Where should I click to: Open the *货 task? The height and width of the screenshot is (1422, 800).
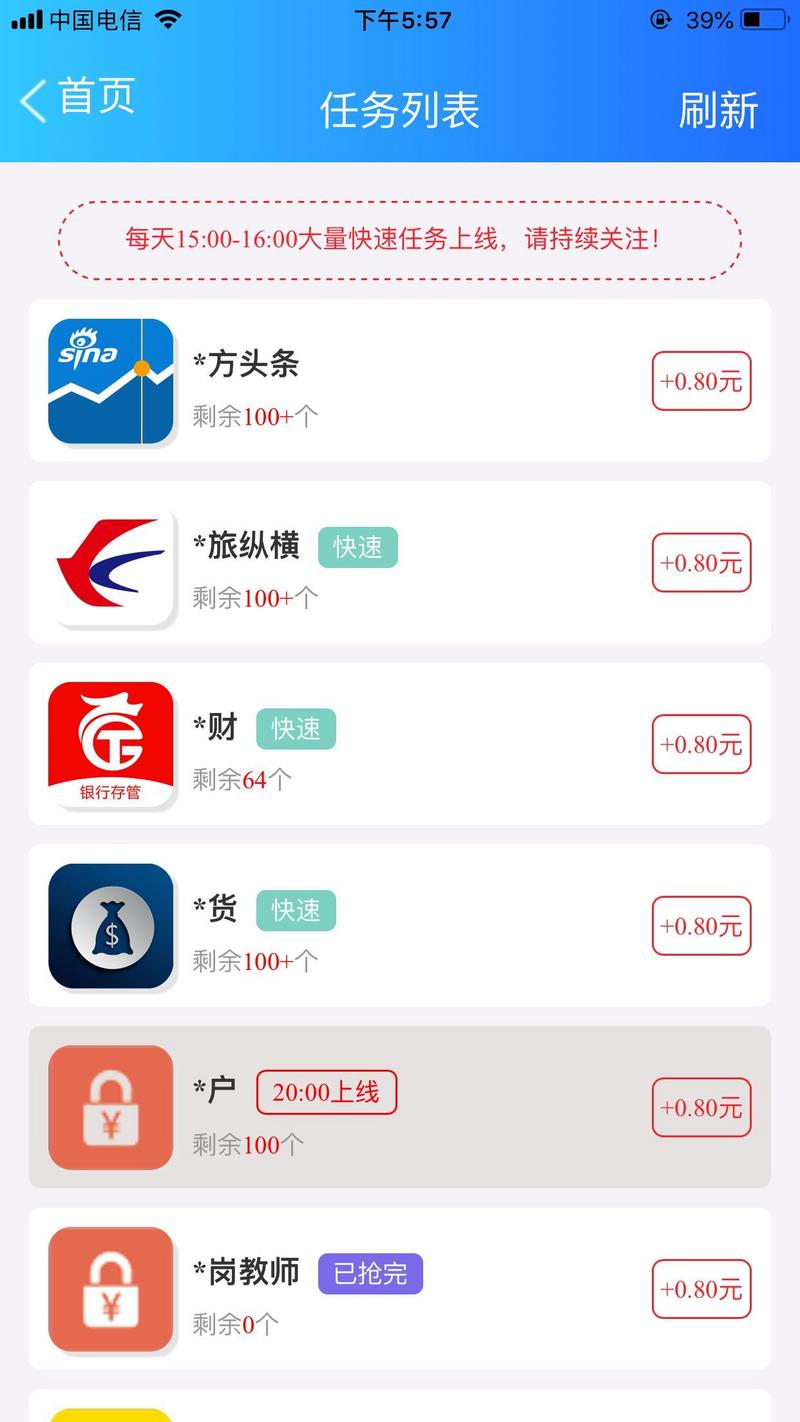pos(400,926)
